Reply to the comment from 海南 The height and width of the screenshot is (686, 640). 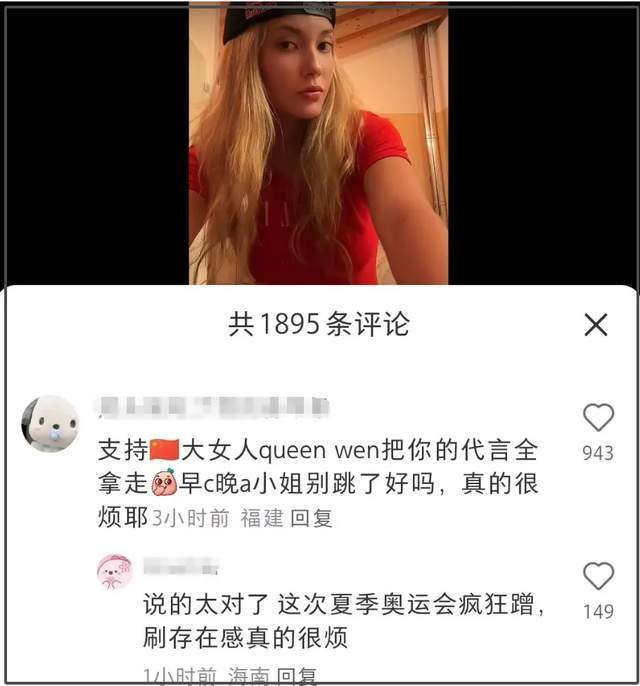coord(297,676)
